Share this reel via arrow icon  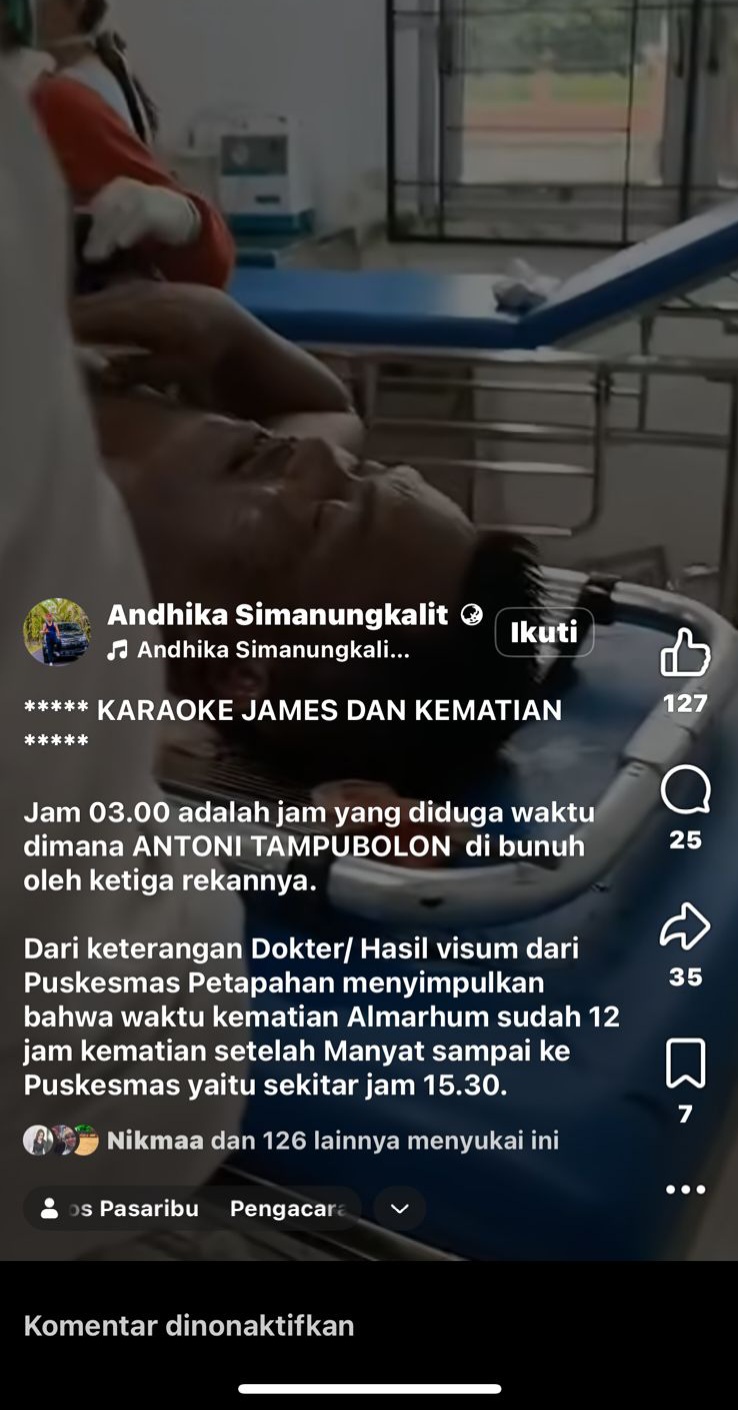(685, 926)
